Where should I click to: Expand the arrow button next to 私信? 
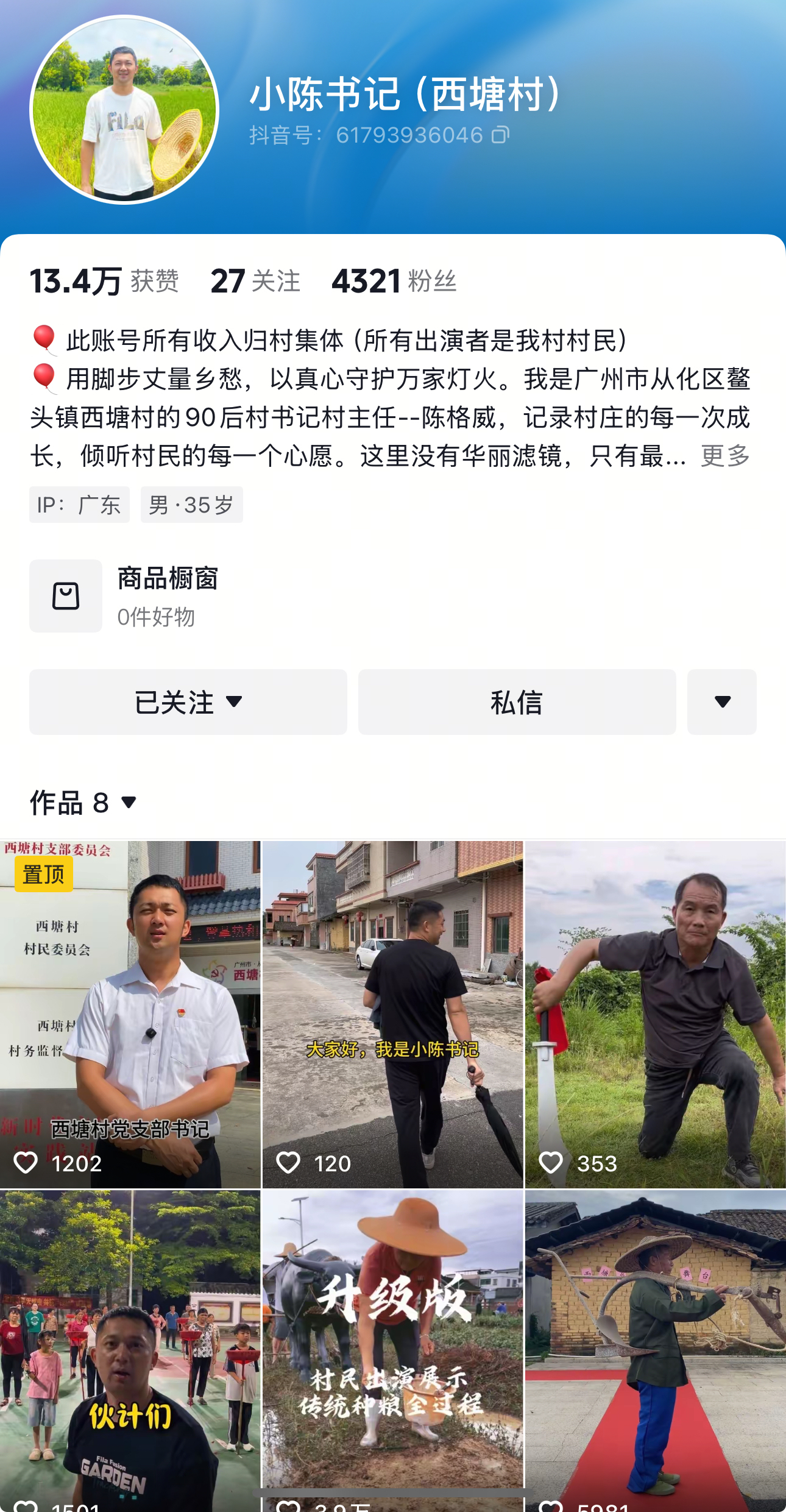(x=722, y=702)
